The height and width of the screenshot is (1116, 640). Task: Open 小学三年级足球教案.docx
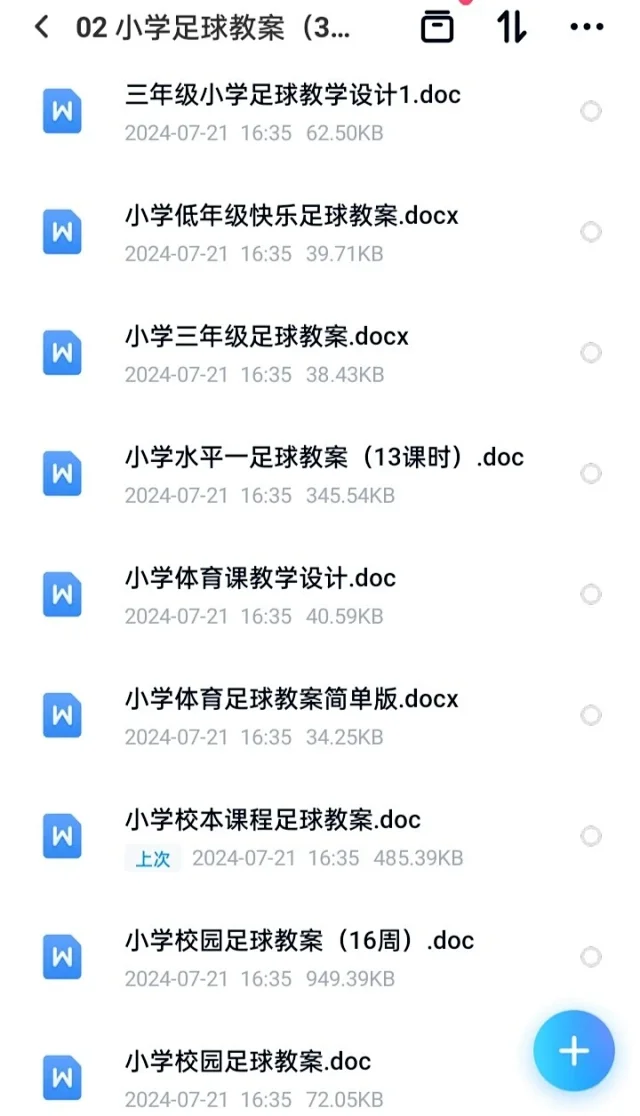tap(267, 337)
